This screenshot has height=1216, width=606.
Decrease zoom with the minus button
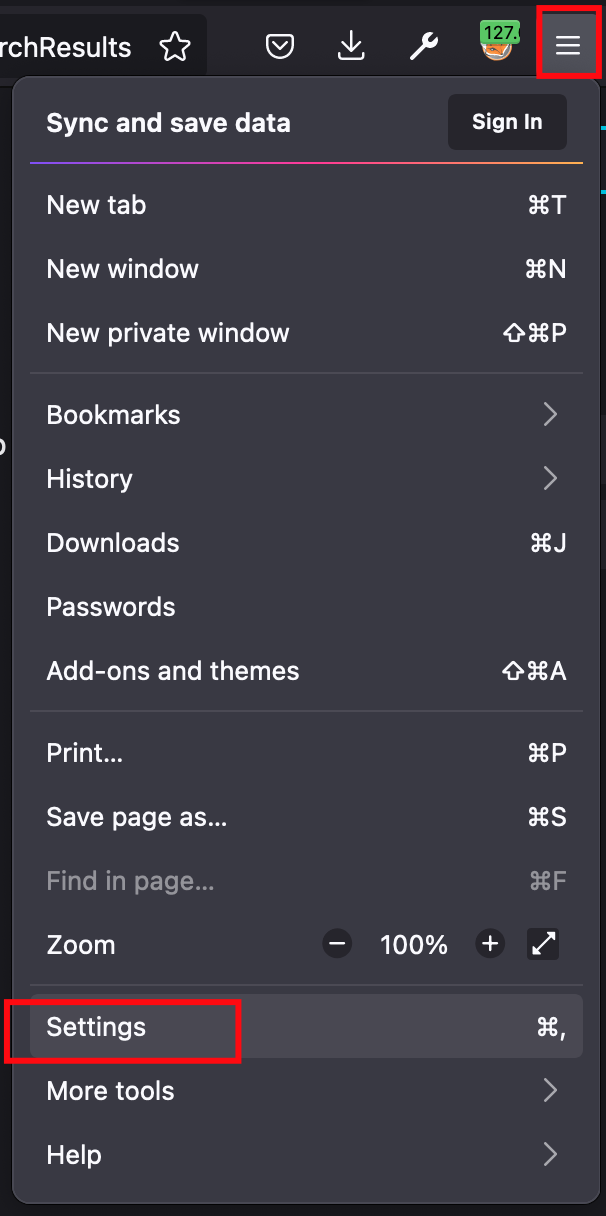337,944
